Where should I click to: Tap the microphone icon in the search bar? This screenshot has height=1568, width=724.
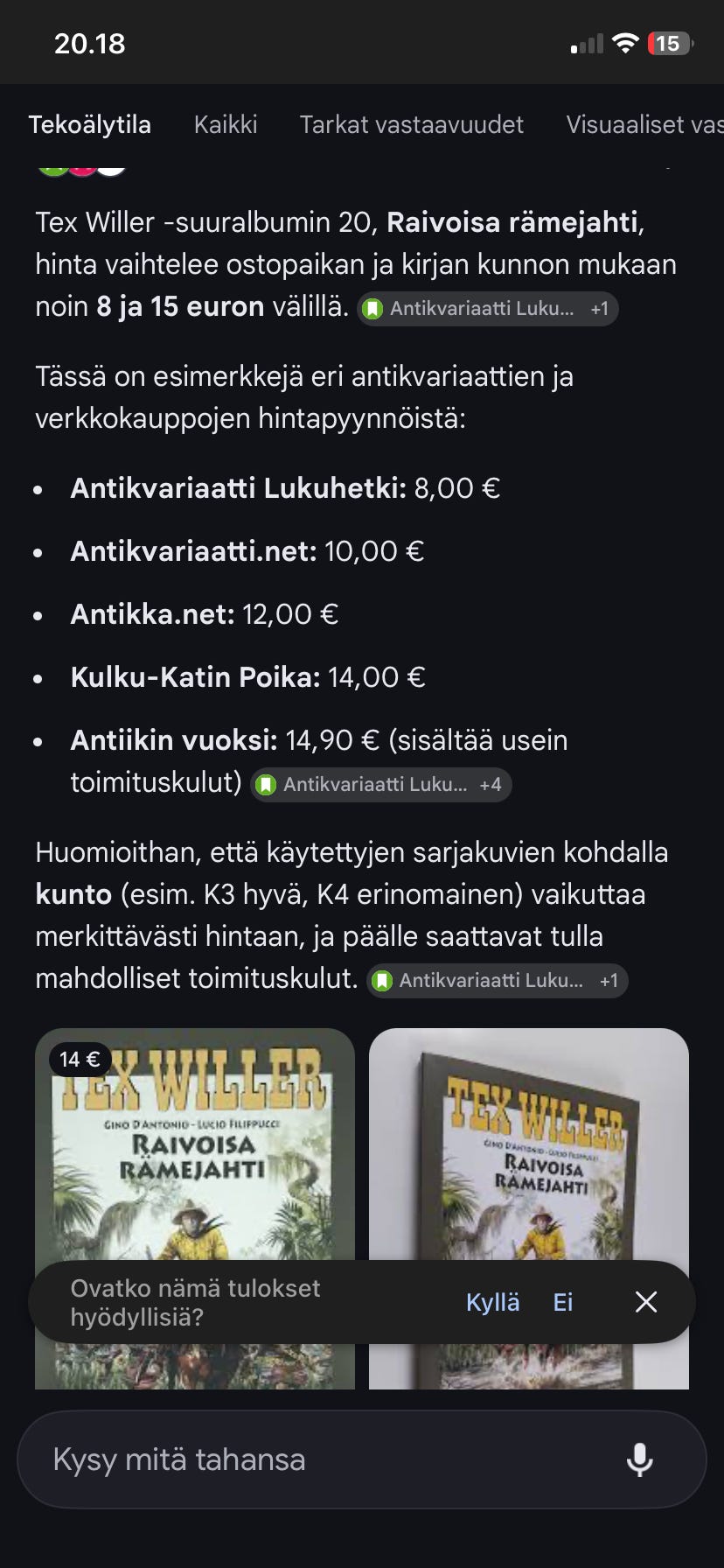click(x=643, y=1459)
